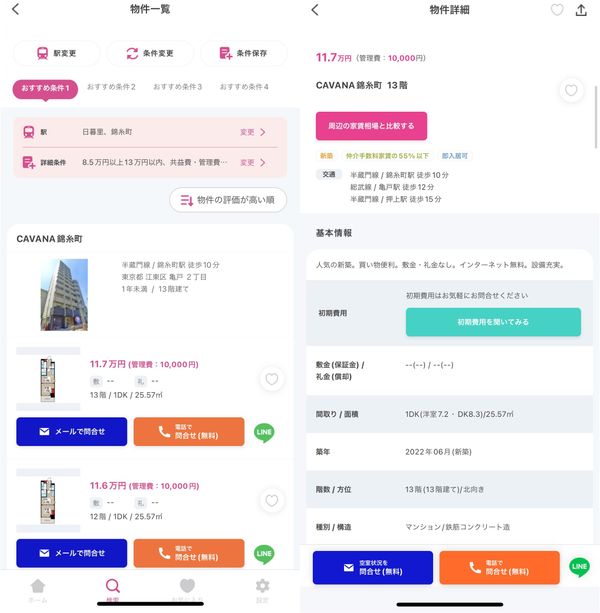Favorite the 11.7万円 13階 room listing
The width and height of the screenshot is (600, 613).
[x=272, y=379]
